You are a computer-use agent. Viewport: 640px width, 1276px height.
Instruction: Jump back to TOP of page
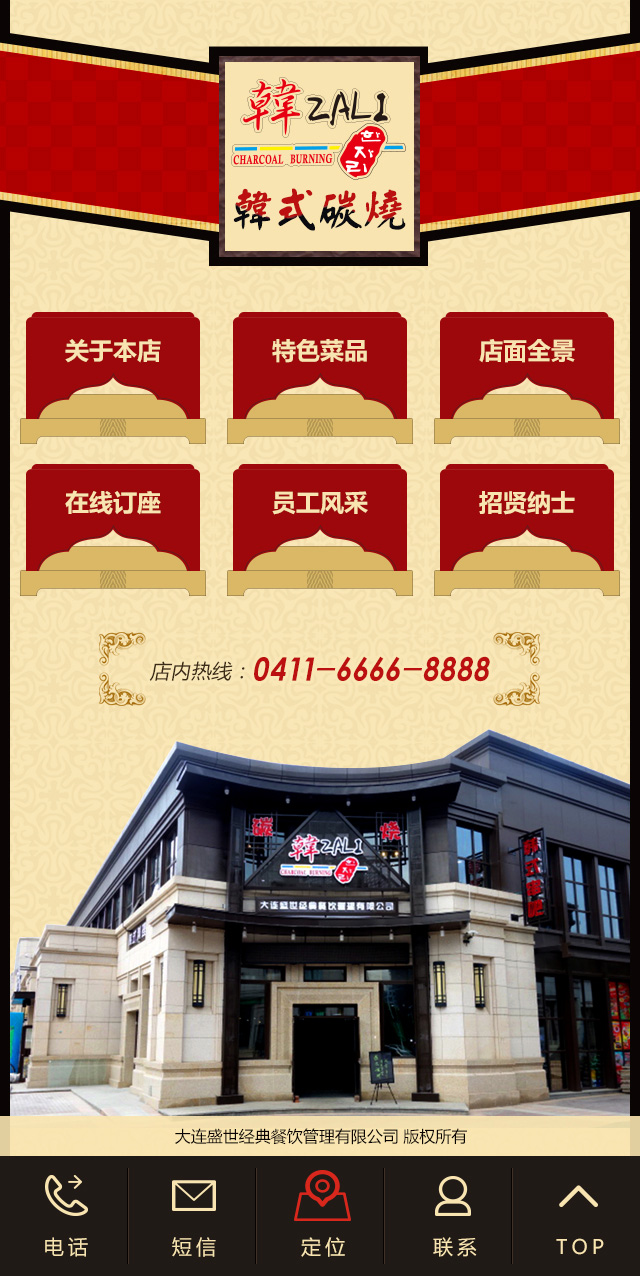pos(580,1215)
